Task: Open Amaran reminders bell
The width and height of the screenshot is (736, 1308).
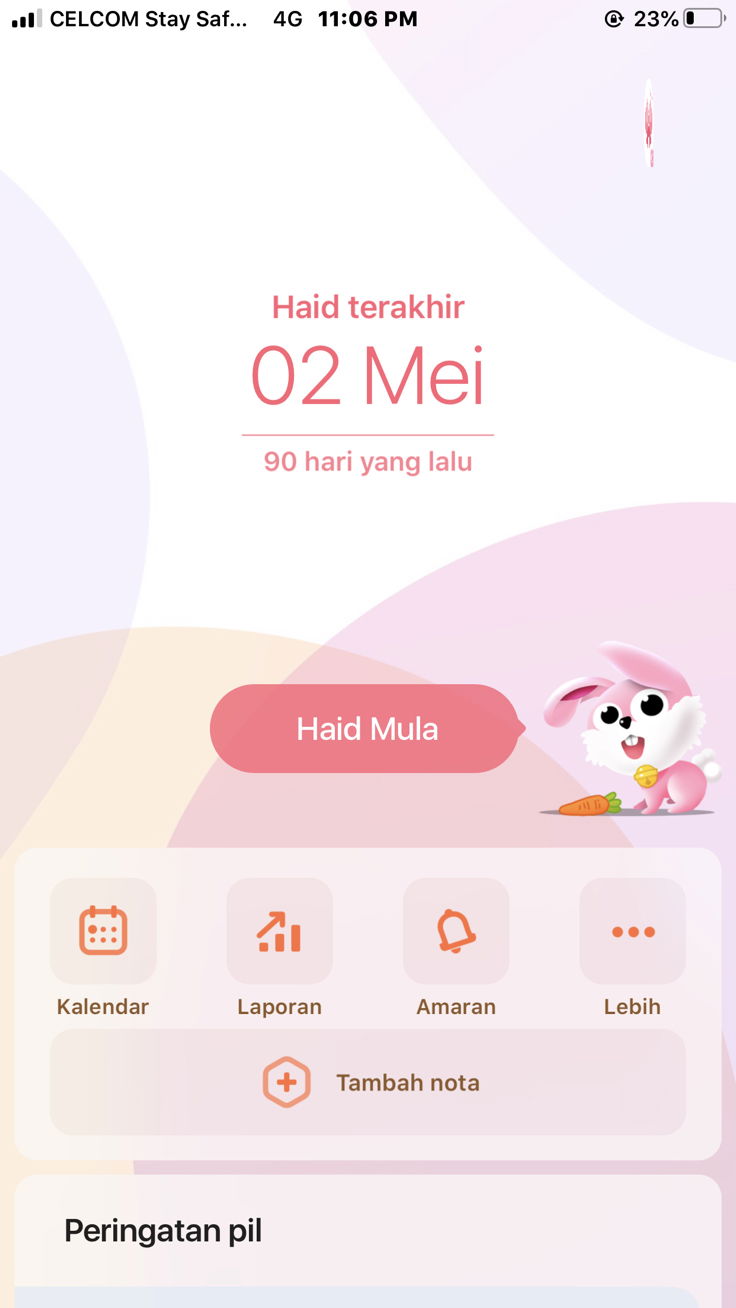Action: (x=456, y=931)
